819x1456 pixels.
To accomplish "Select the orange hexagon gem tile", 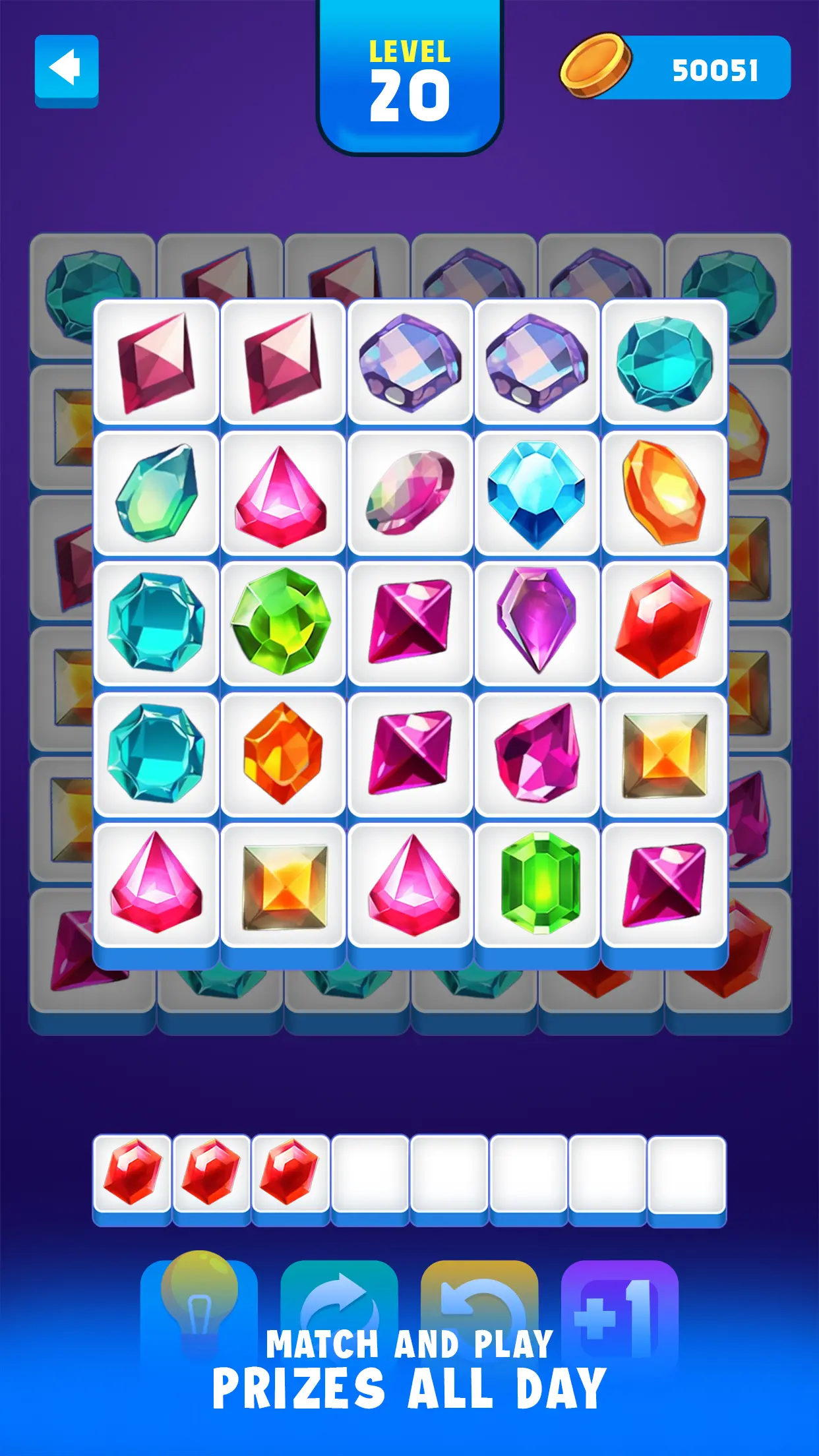I will point(283,753).
